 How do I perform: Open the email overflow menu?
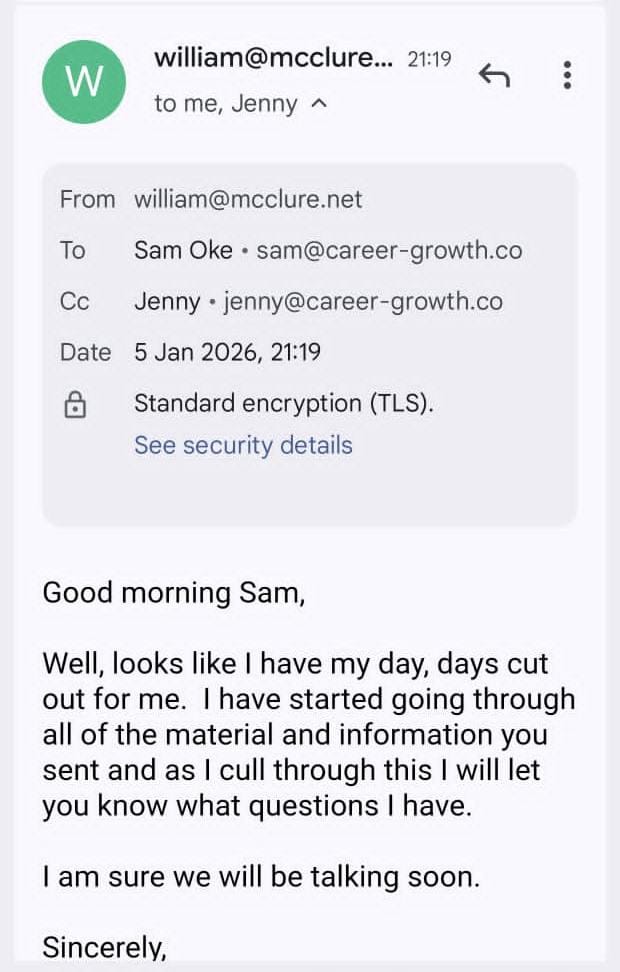[x=567, y=75]
